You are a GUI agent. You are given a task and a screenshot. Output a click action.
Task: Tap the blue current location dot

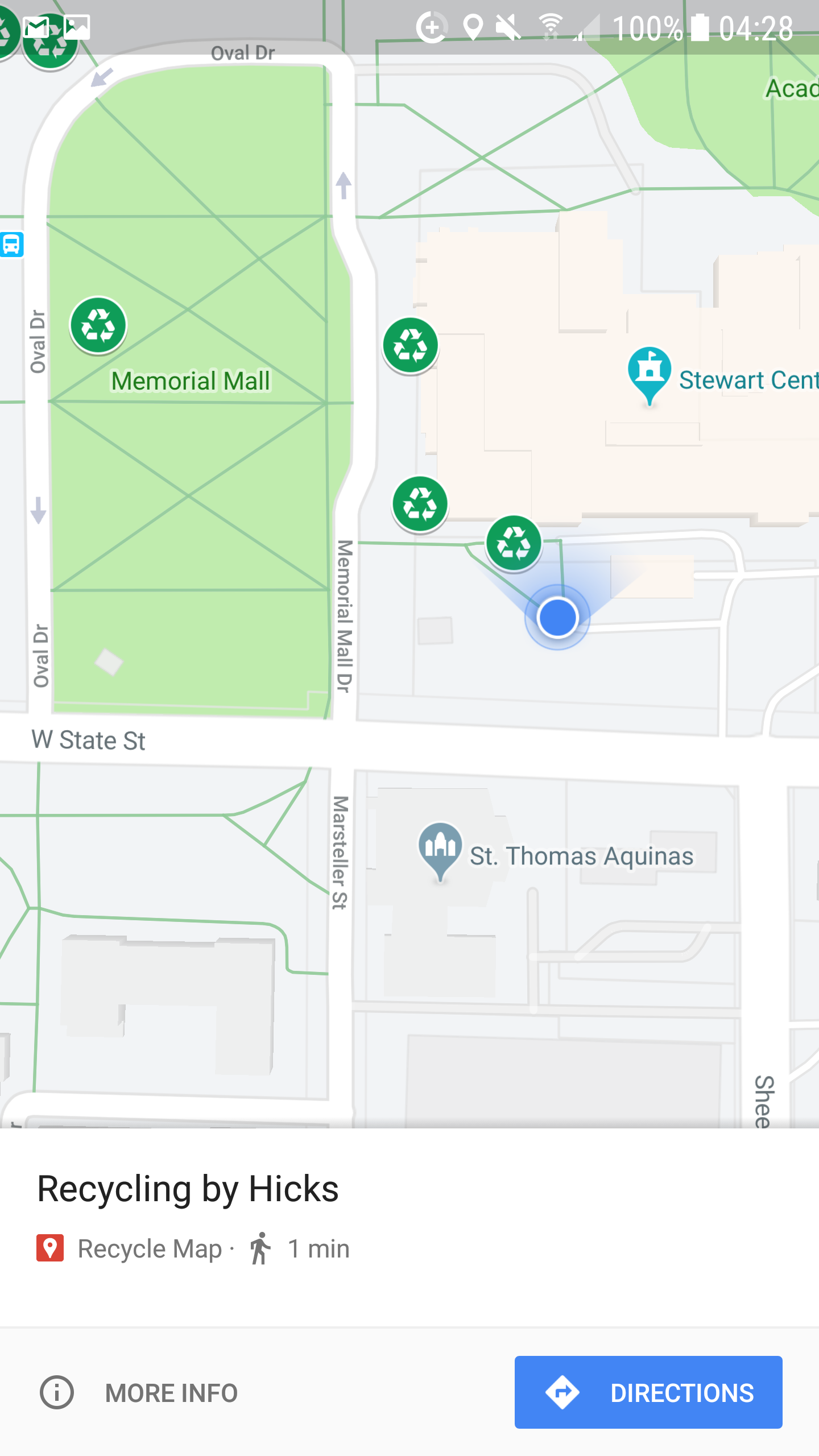click(x=557, y=617)
